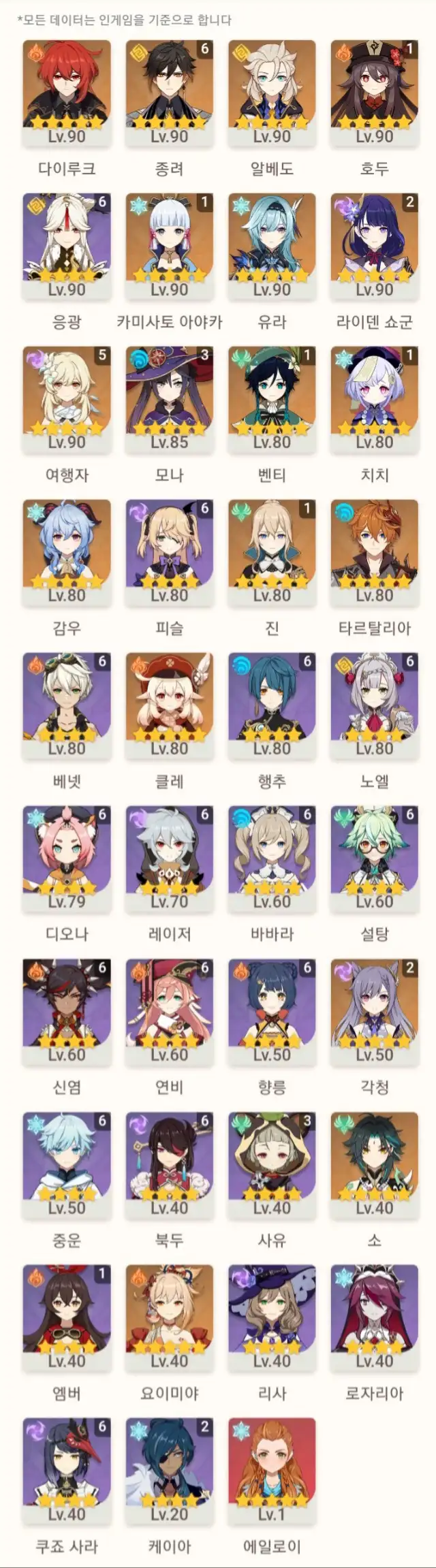View Yoimiya's details (요이미야)
Image resolution: width=436 pixels, height=1568 pixels.
169,1319
